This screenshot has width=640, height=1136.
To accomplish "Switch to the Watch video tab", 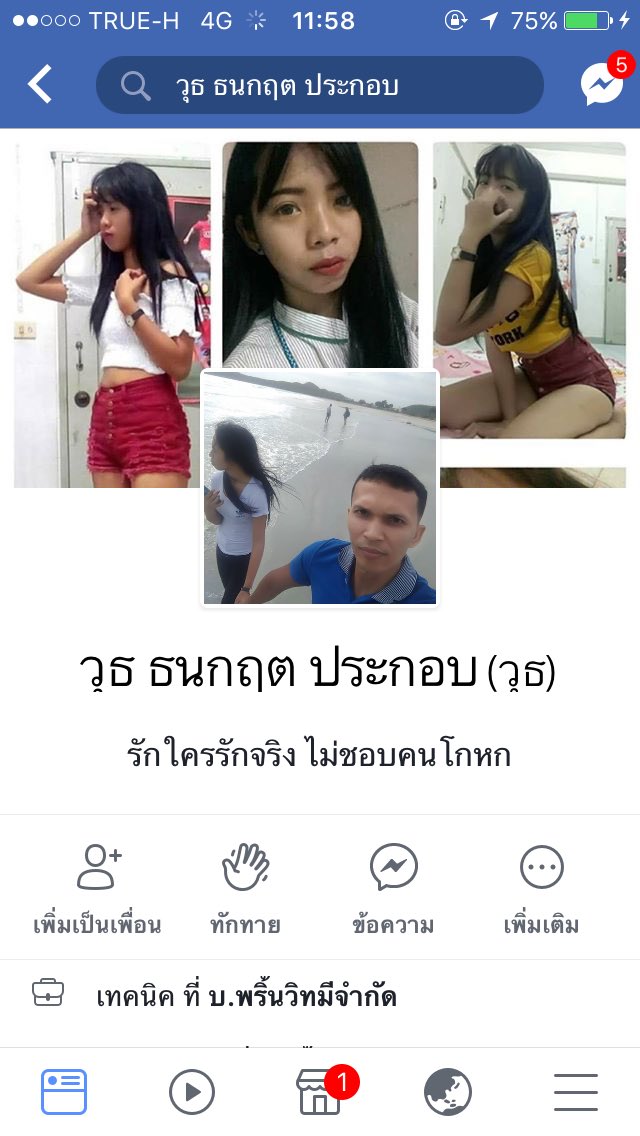I will coord(192,1091).
